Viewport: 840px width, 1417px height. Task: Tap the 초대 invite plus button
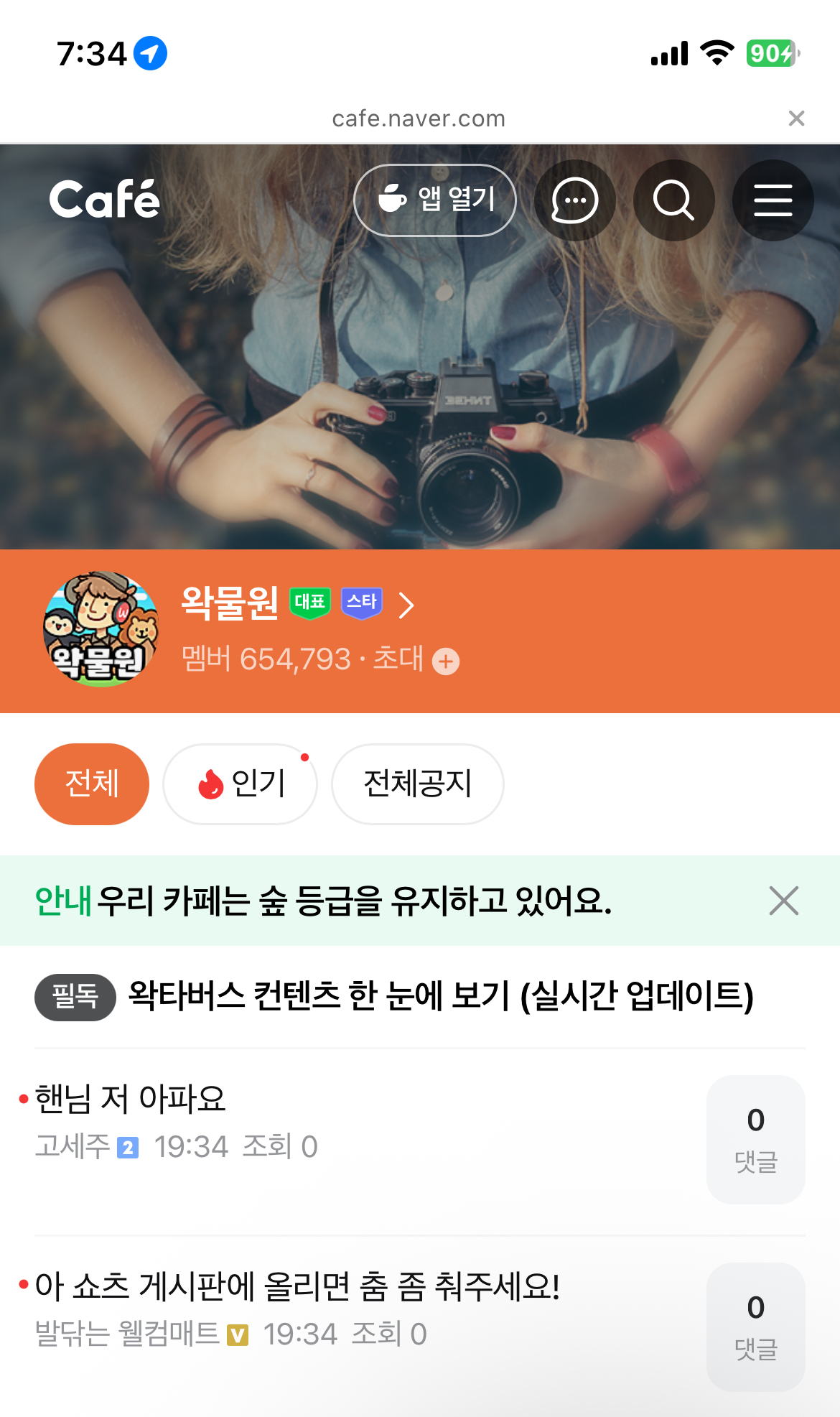click(x=446, y=661)
